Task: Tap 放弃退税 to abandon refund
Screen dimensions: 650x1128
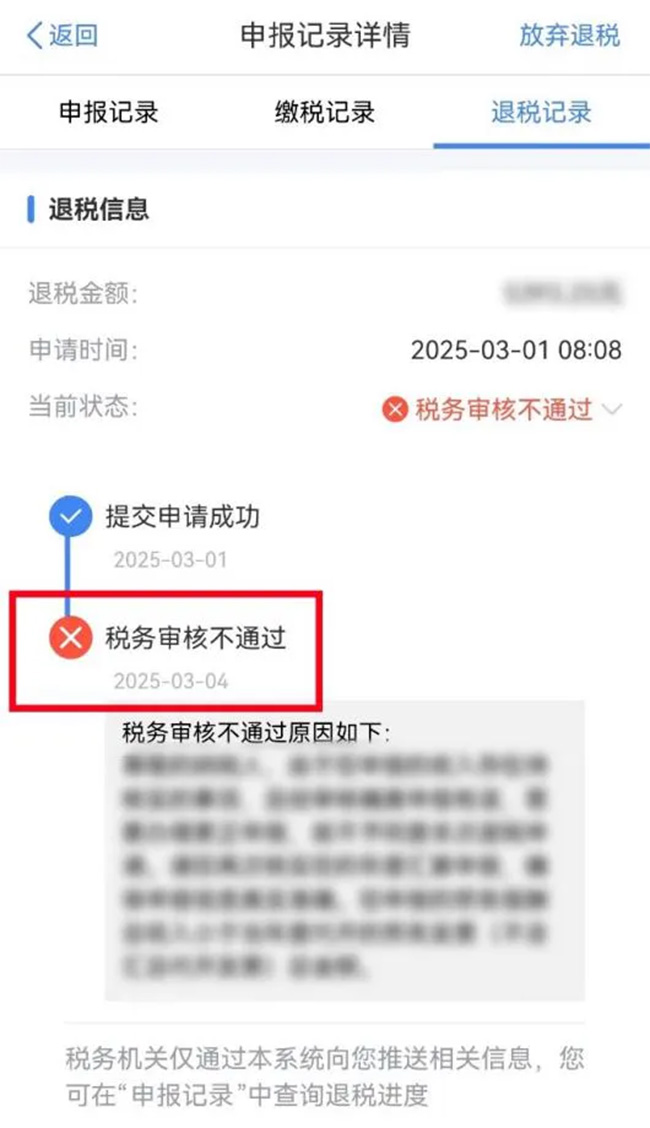Action: [x=569, y=36]
